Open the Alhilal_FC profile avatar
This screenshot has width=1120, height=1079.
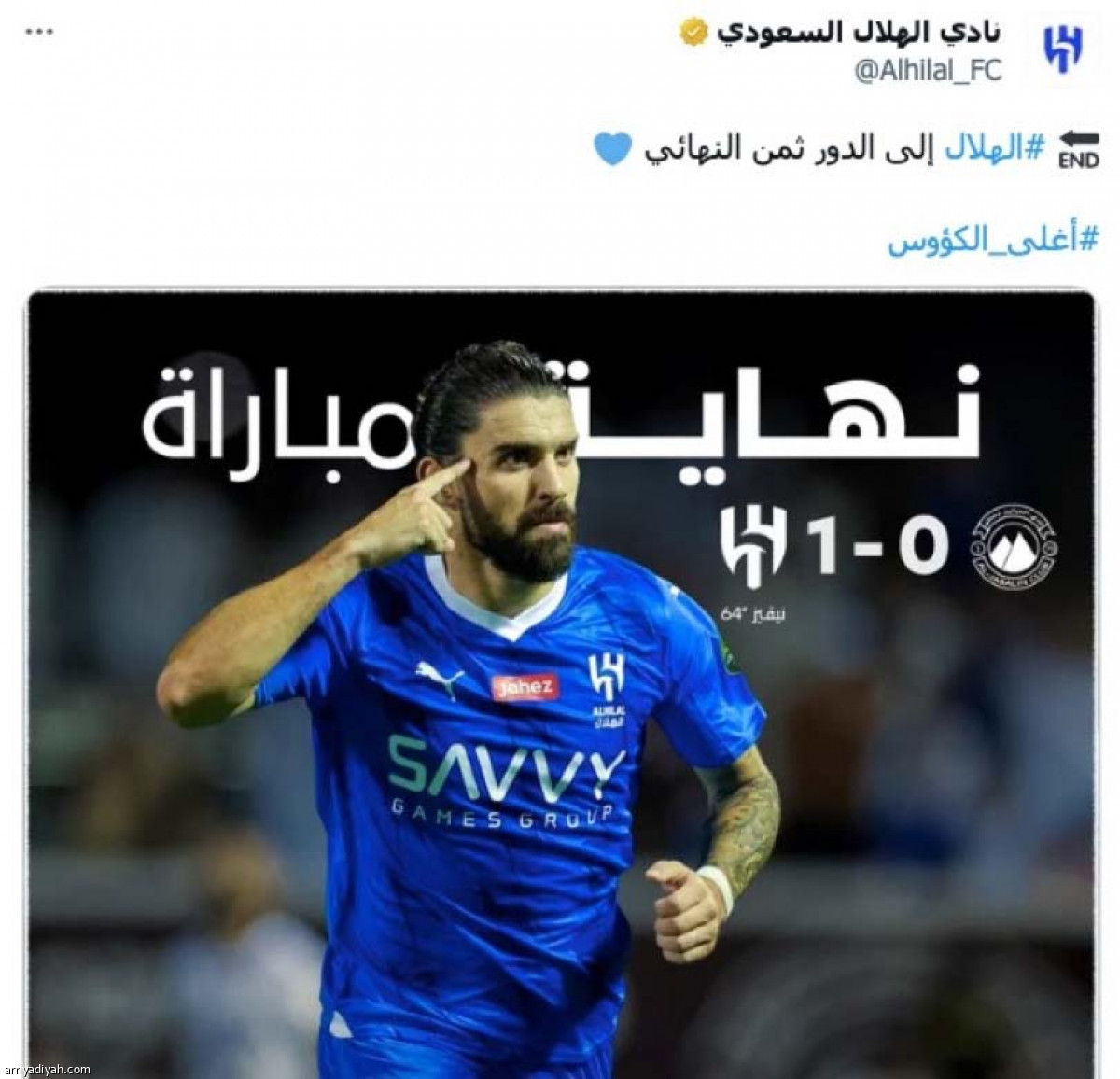coord(1063,49)
